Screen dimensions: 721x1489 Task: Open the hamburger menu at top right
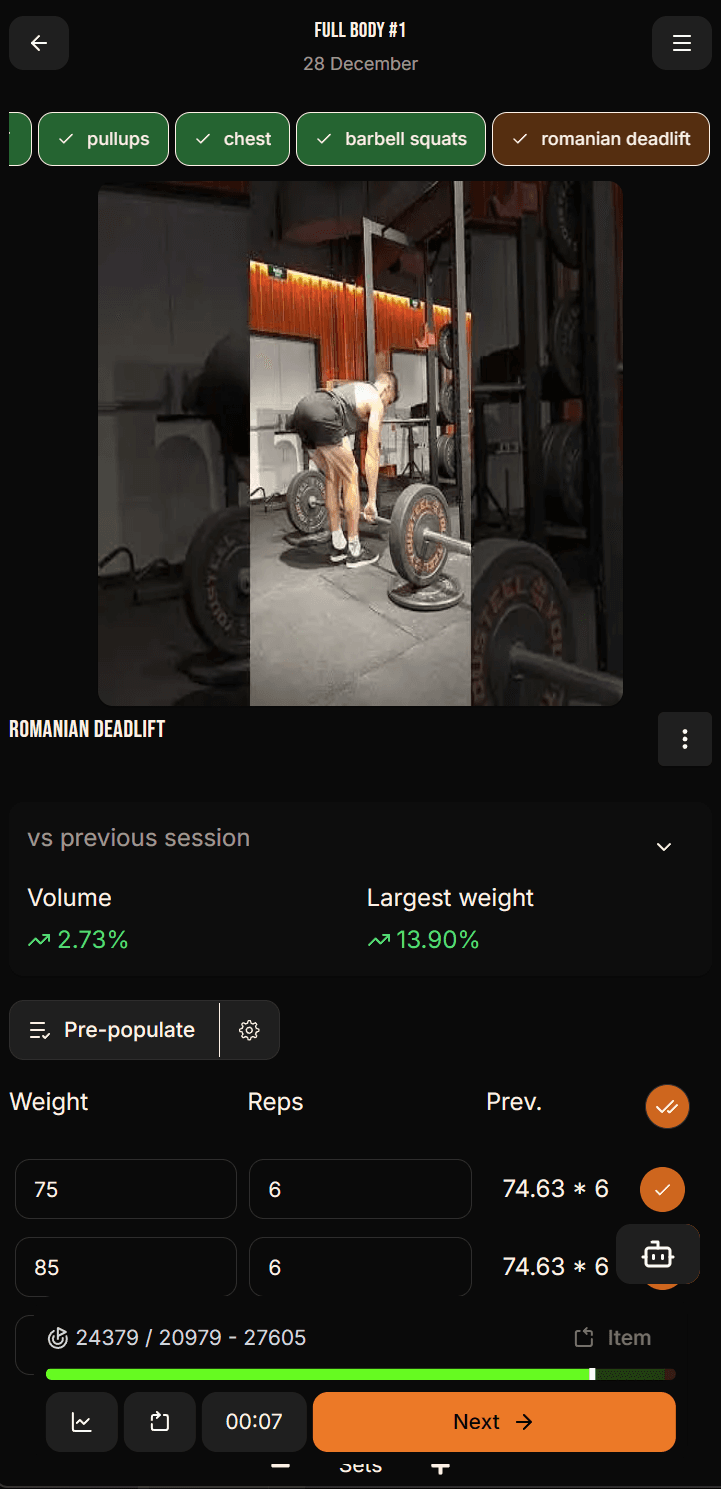(x=681, y=43)
